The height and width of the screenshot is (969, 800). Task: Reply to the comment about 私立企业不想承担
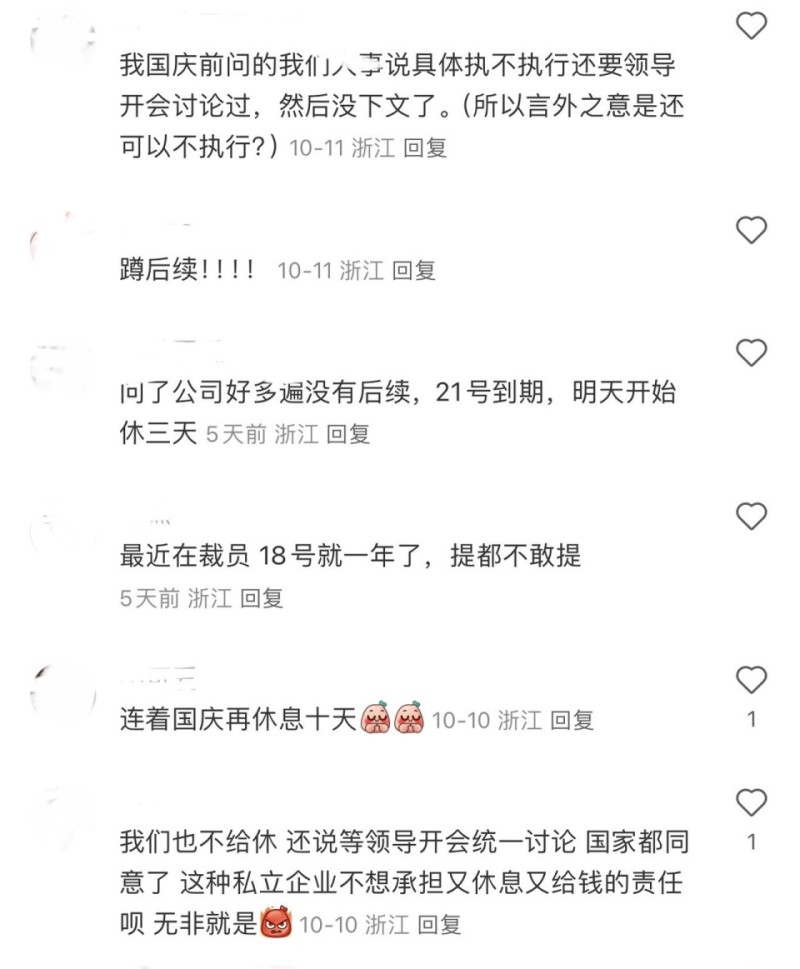pyautogui.click(x=439, y=923)
